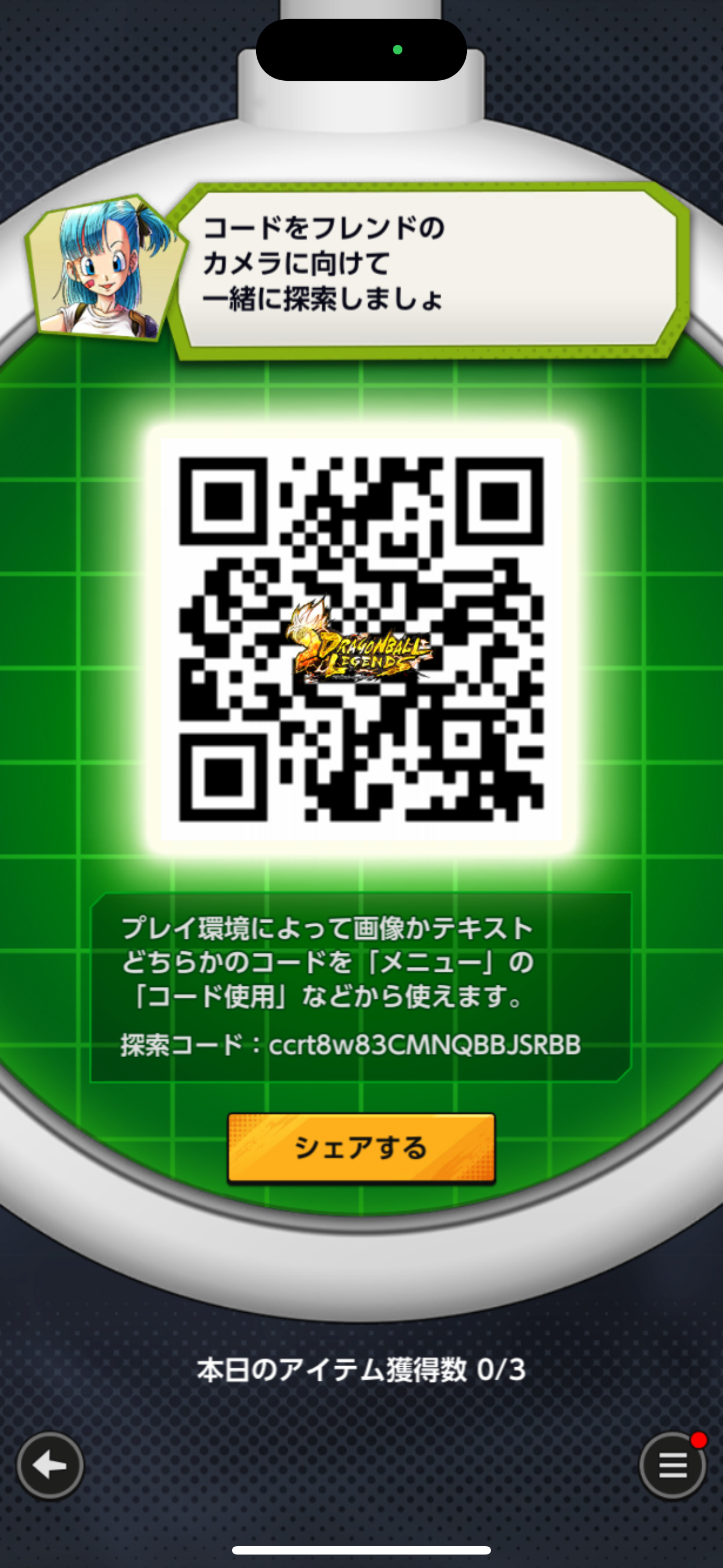Open the hamburger menu icon
Viewport: 723px width, 1568px height.
click(x=673, y=1466)
